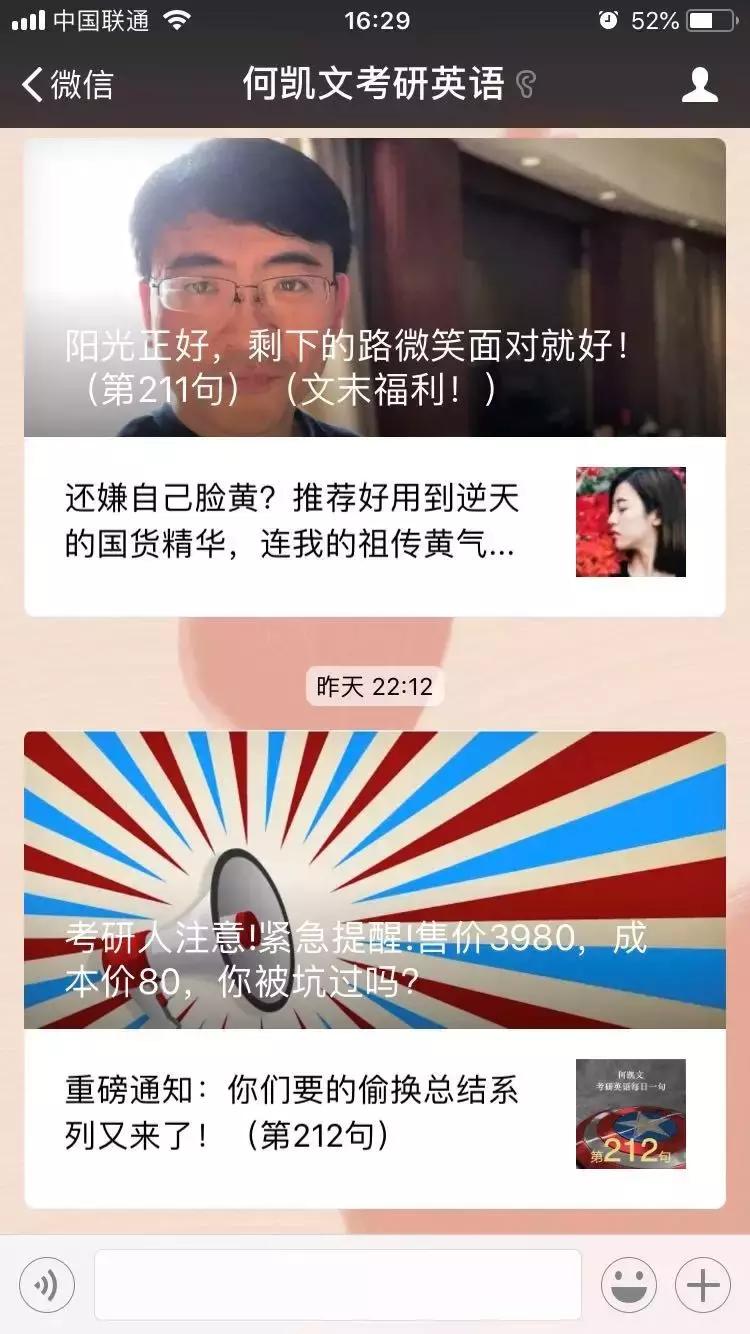This screenshot has height=1334, width=750.
Task: Go back to the 微信 chat list
Action: [60, 86]
